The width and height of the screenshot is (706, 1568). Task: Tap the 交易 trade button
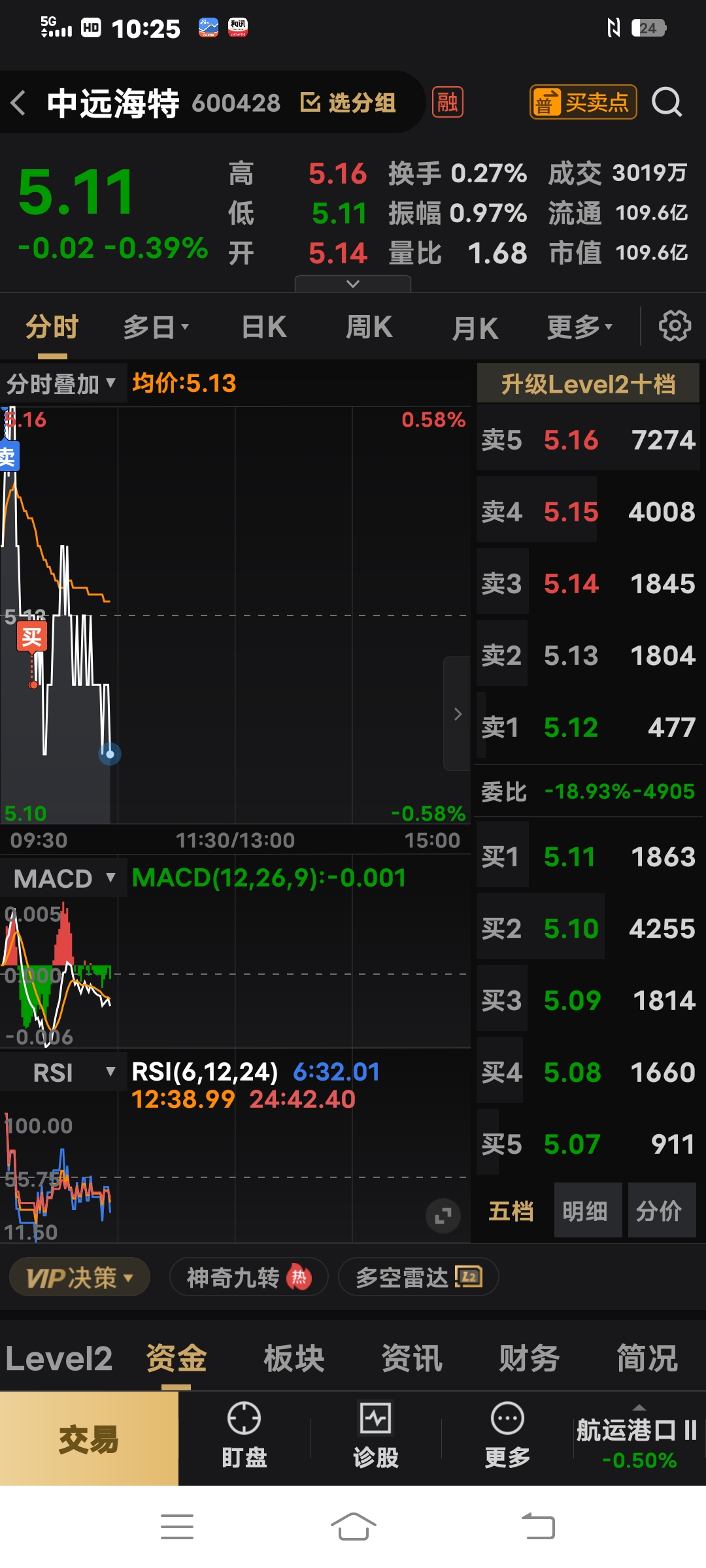pyautogui.click(x=89, y=1439)
